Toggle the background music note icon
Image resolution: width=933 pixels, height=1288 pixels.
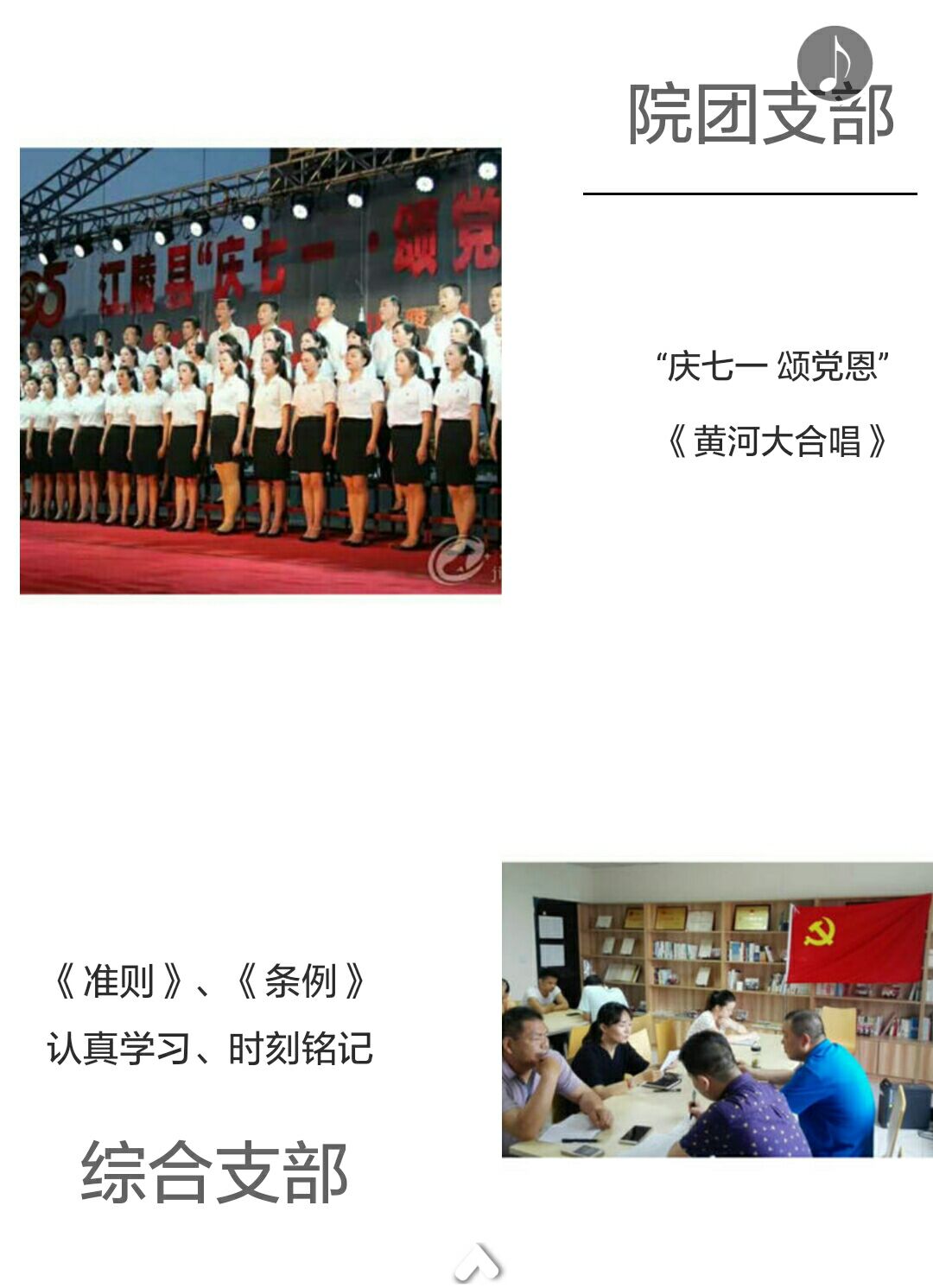click(x=835, y=62)
